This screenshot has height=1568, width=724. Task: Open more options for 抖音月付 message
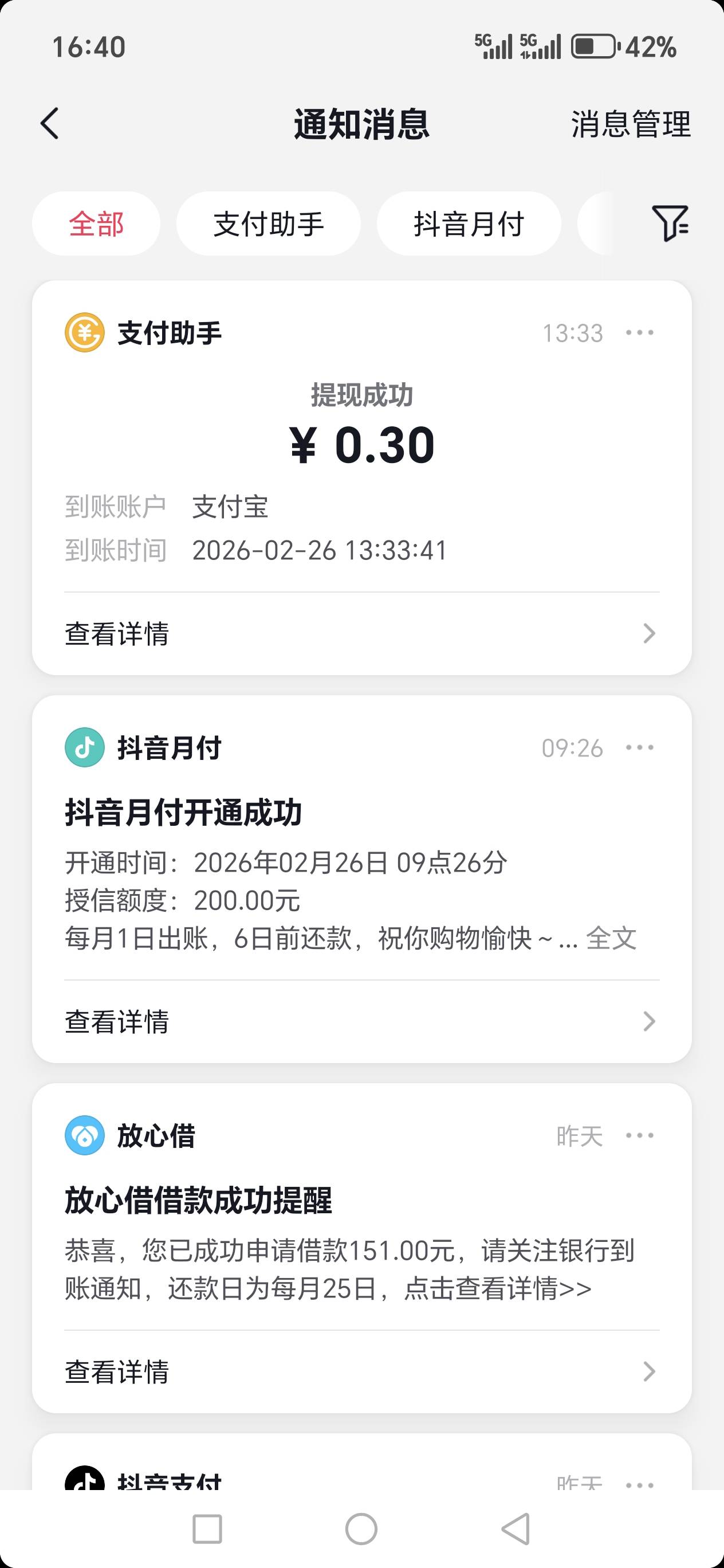[x=639, y=747]
